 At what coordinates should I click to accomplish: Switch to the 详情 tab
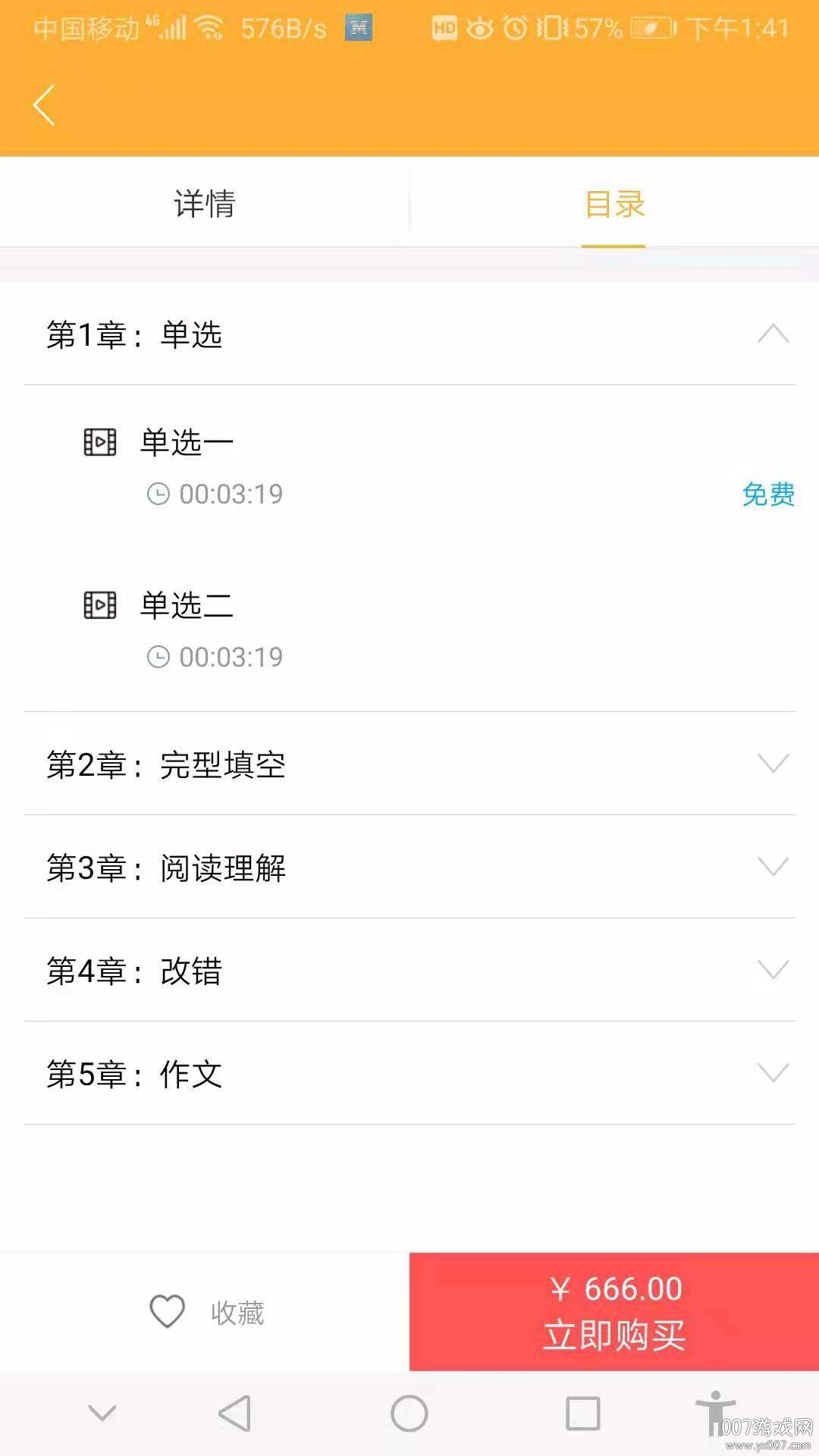pos(205,203)
